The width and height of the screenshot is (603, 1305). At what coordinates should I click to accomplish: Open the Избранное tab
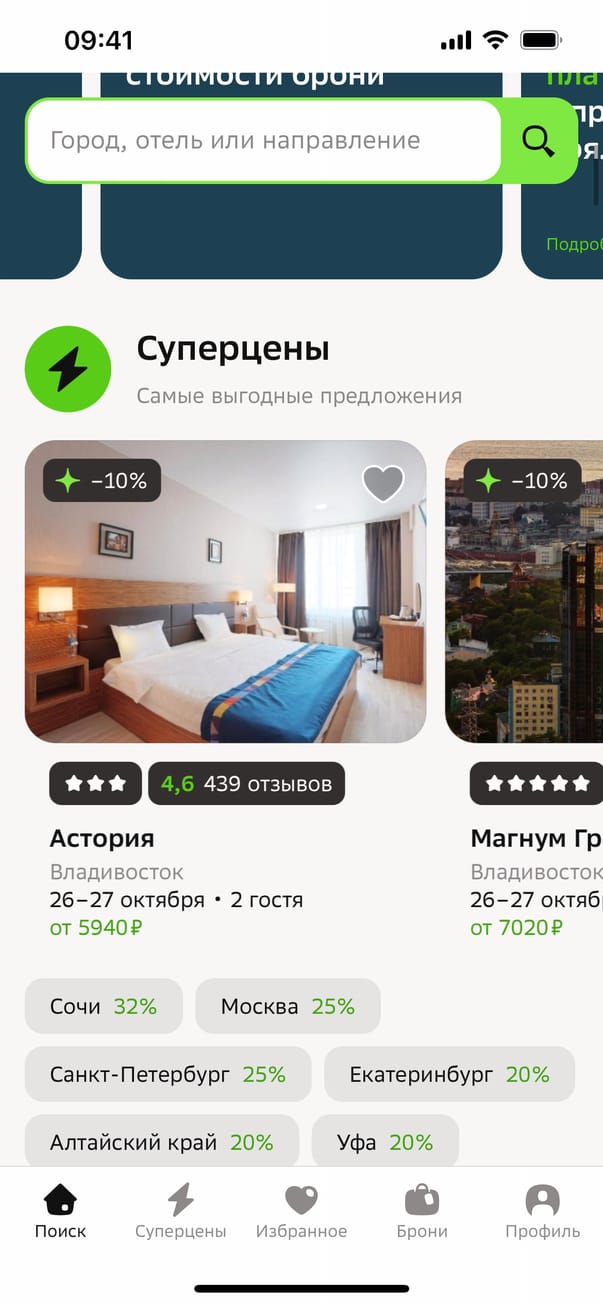point(301,1211)
